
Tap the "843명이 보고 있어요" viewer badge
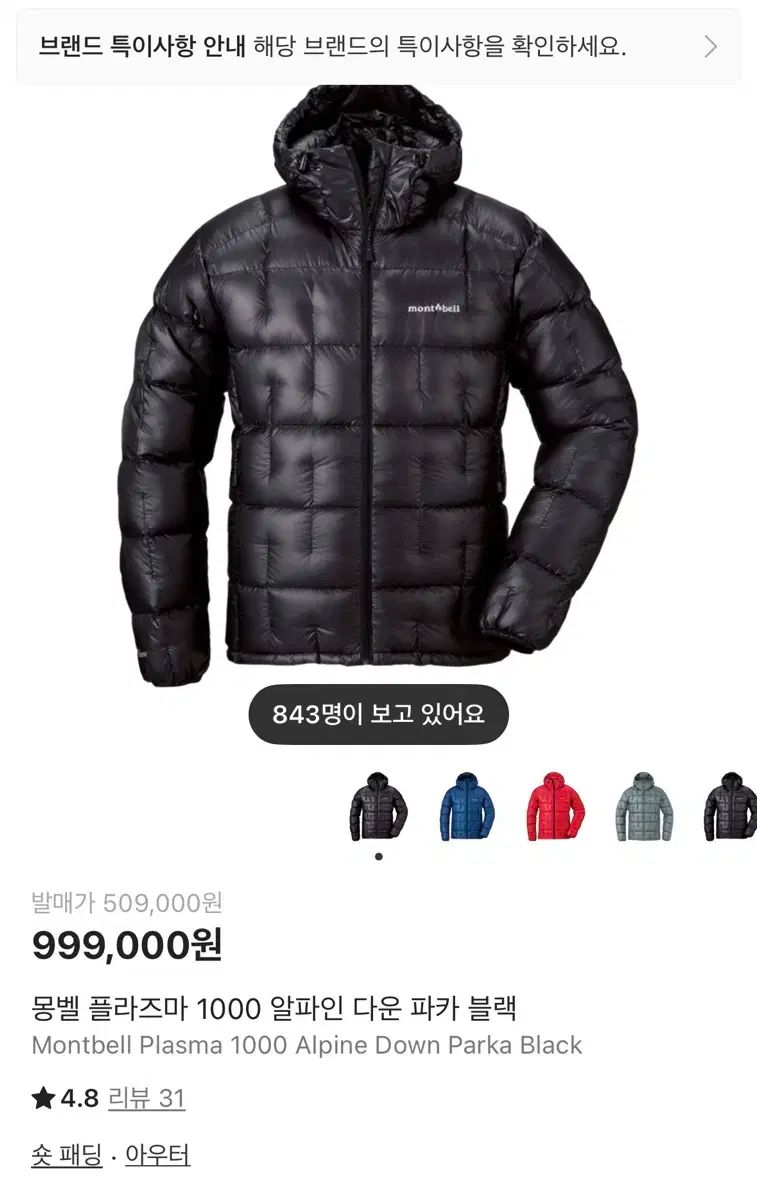[380, 713]
